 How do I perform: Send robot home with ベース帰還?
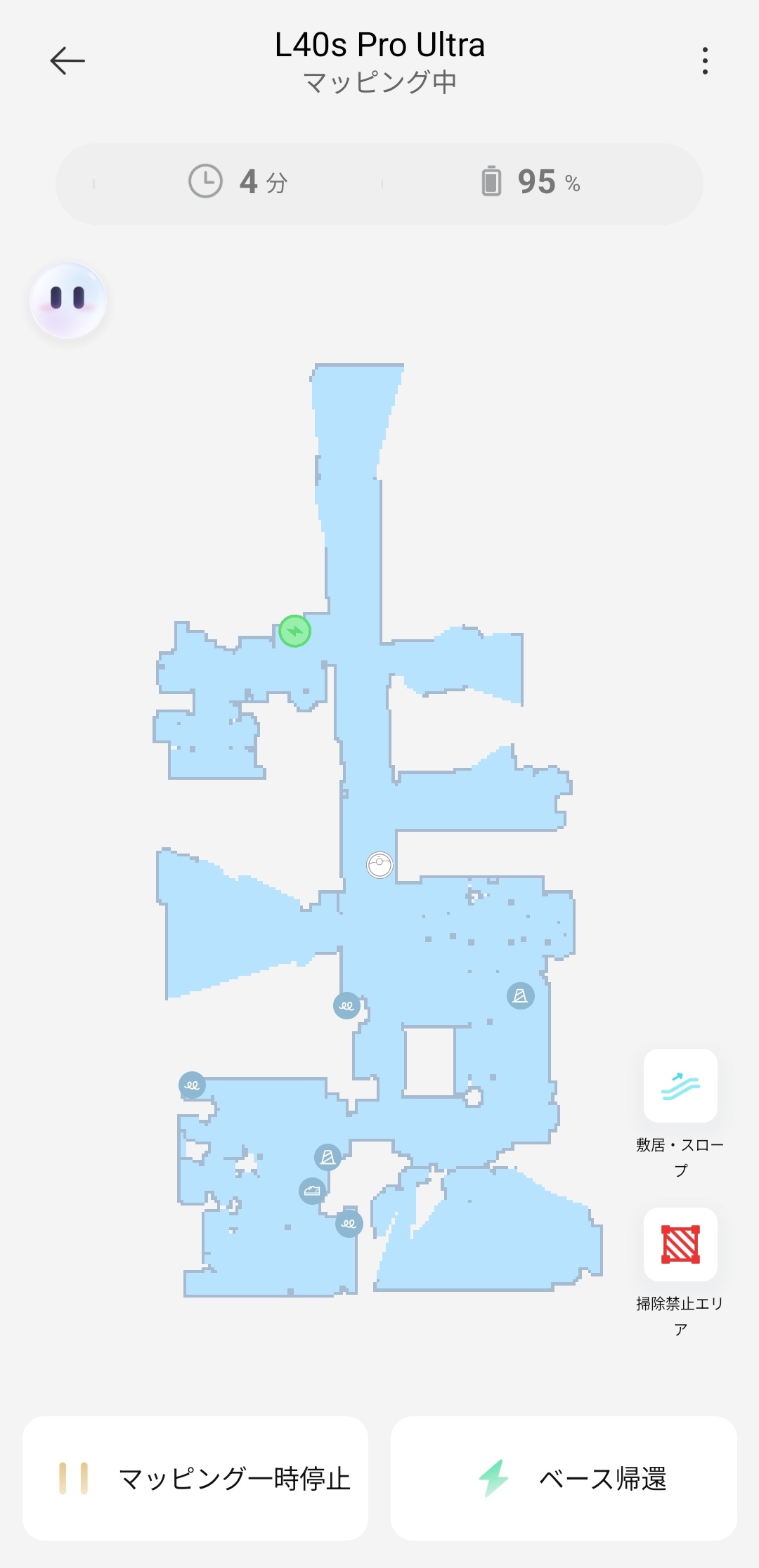pyautogui.click(x=564, y=1478)
